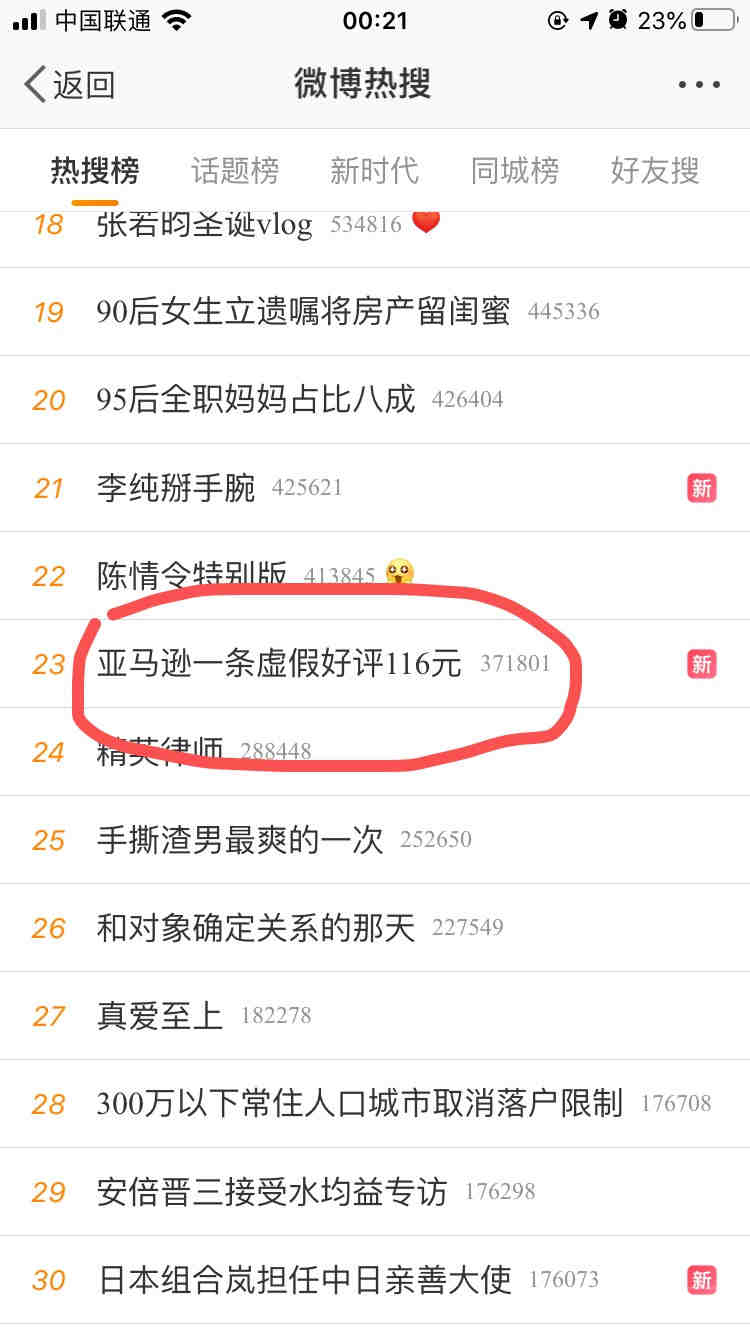
Task: Switch to the 好友搜 tab
Action: point(654,171)
